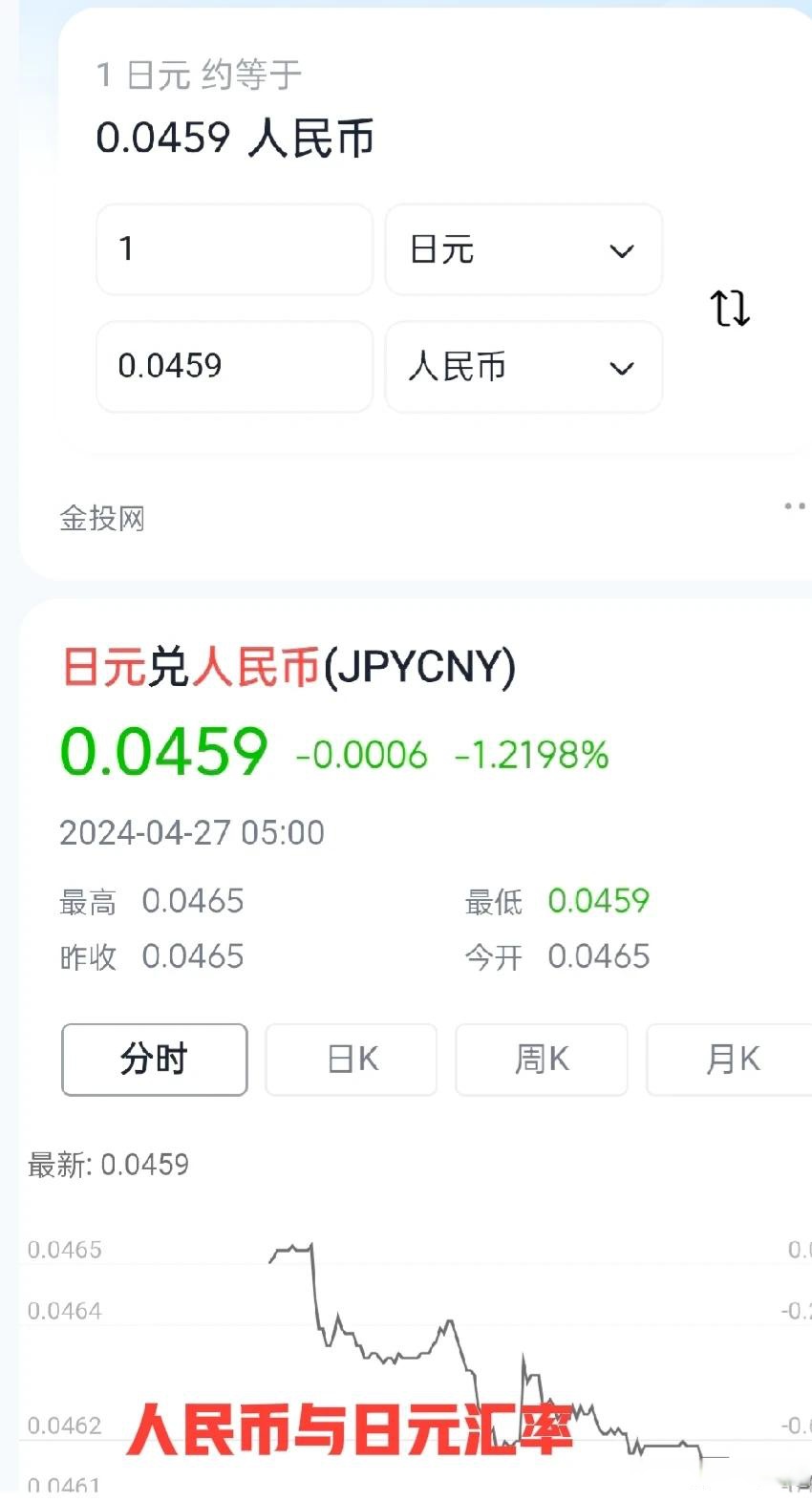The image size is (812, 1501).
Task: Click the amount input field showing 1
Action: [x=234, y=250]
